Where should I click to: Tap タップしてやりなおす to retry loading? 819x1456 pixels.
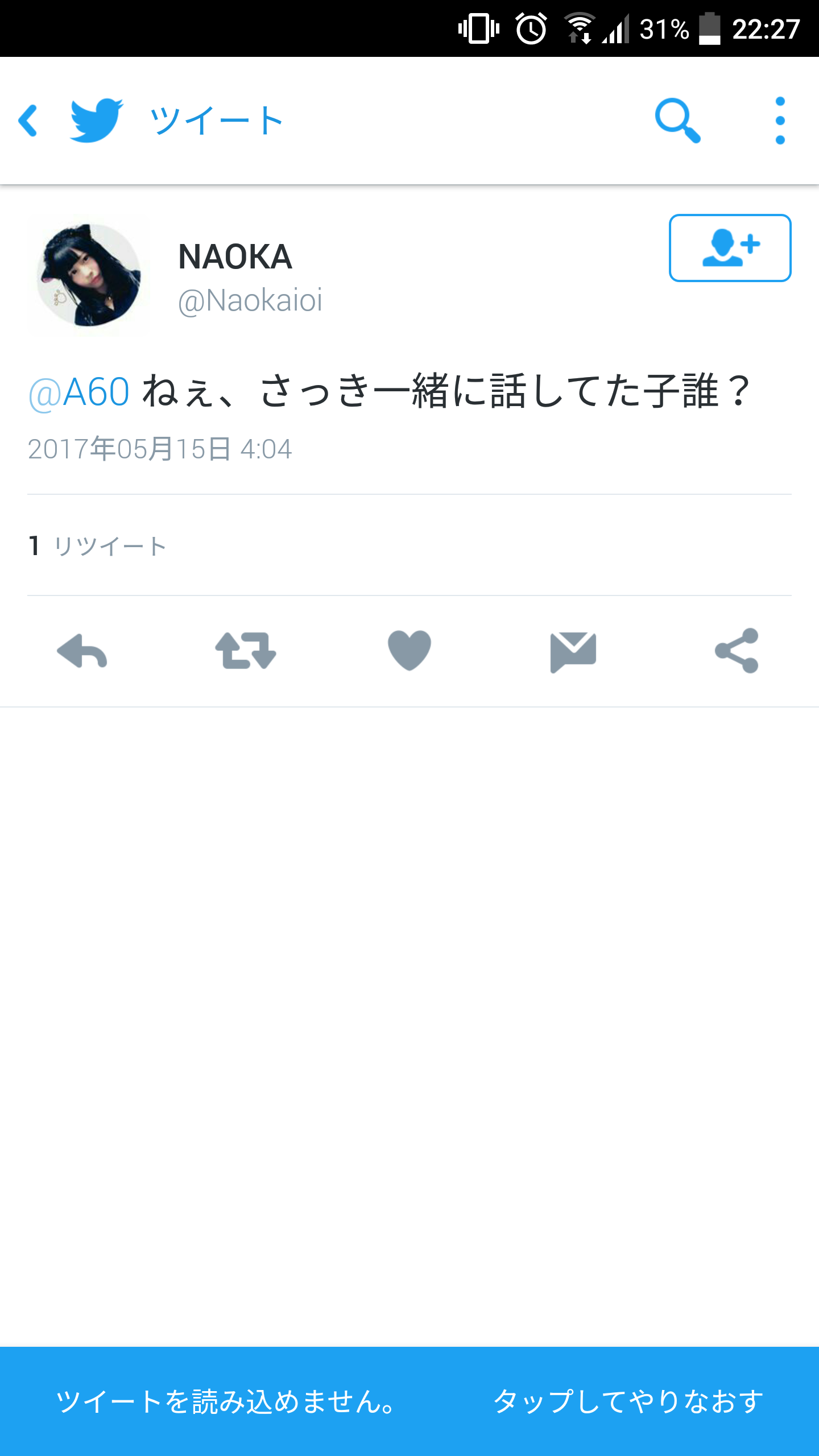coord(628,1401)
